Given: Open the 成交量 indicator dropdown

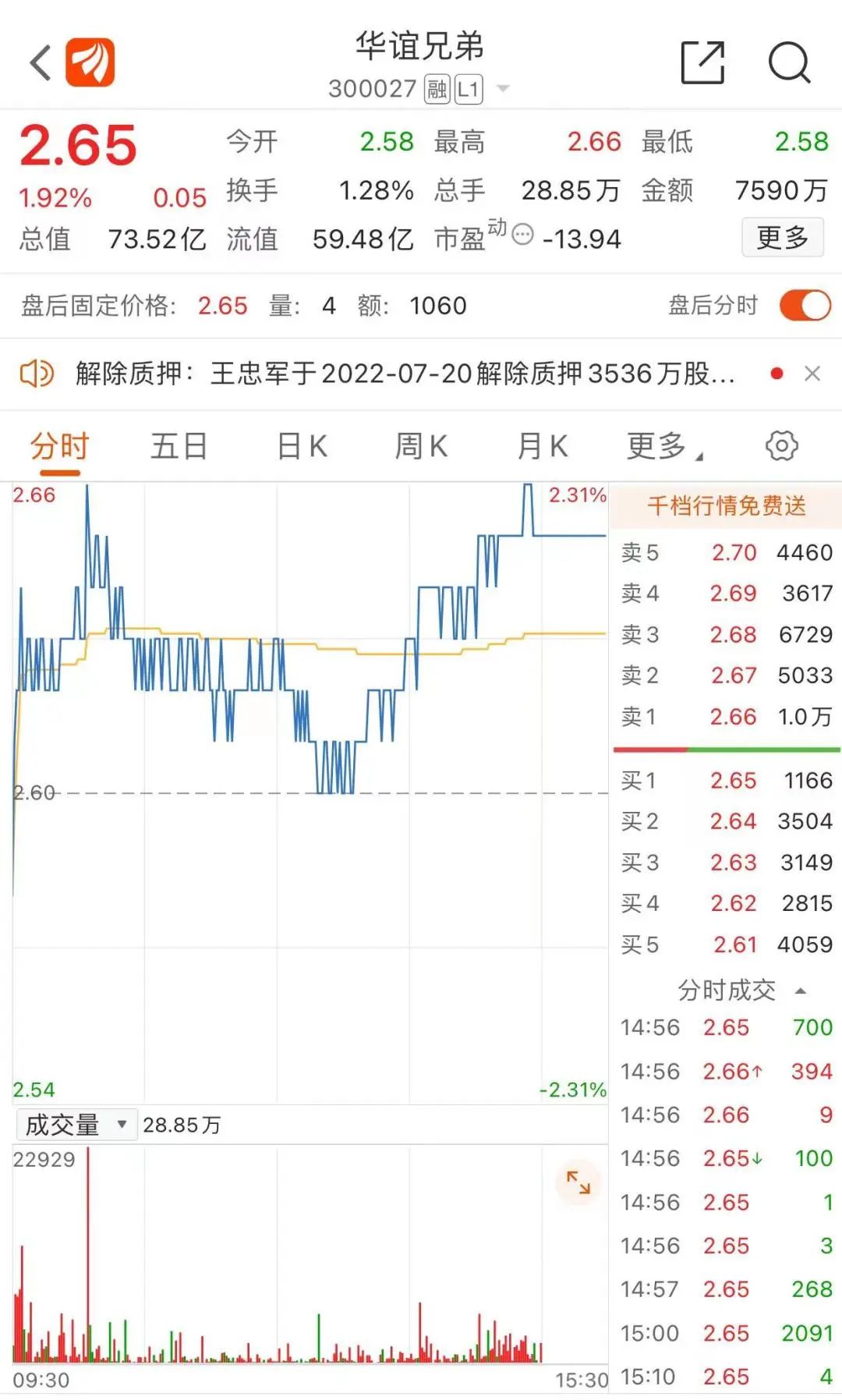Looking at the screenshot, I should tap(76, 1125).
